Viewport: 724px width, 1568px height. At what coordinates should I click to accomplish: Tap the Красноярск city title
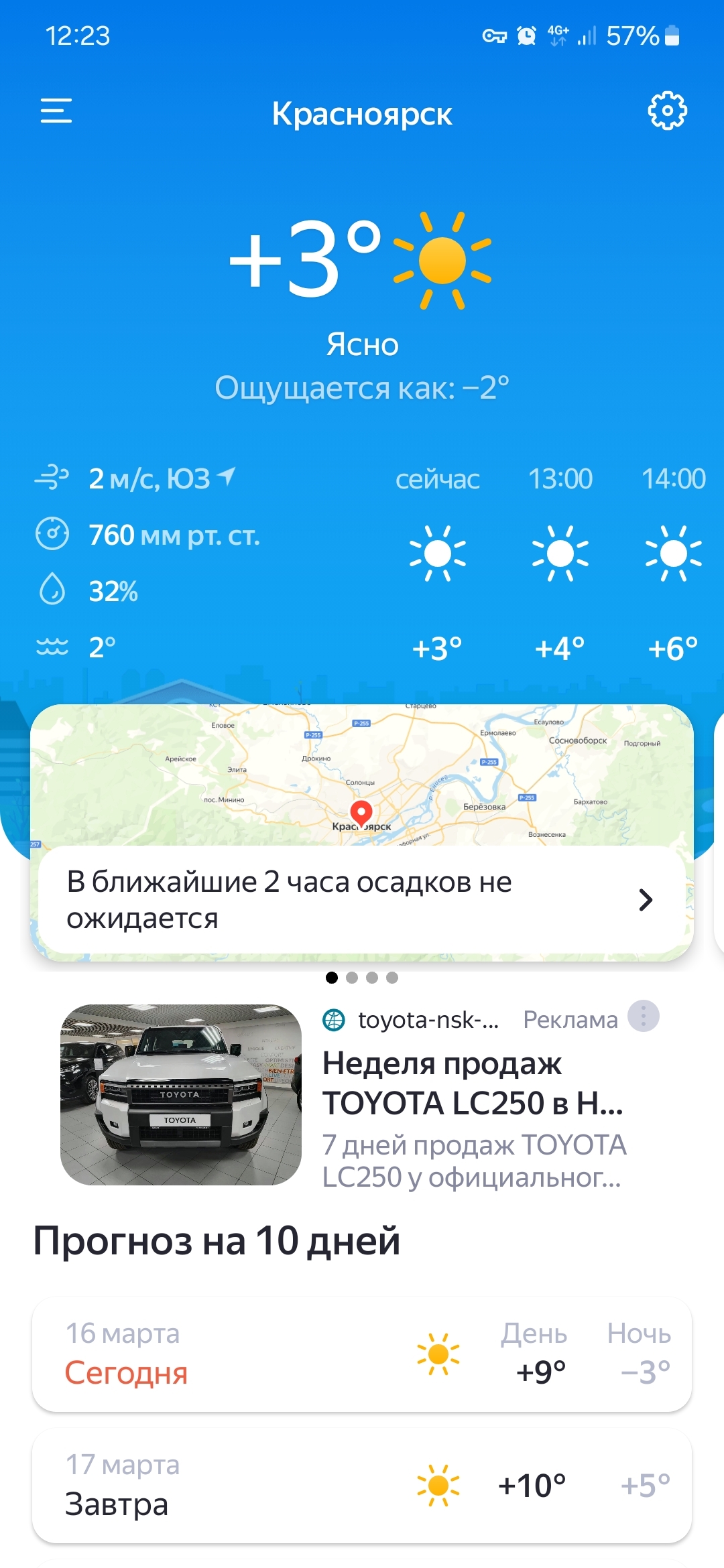[x=362, y=114]
